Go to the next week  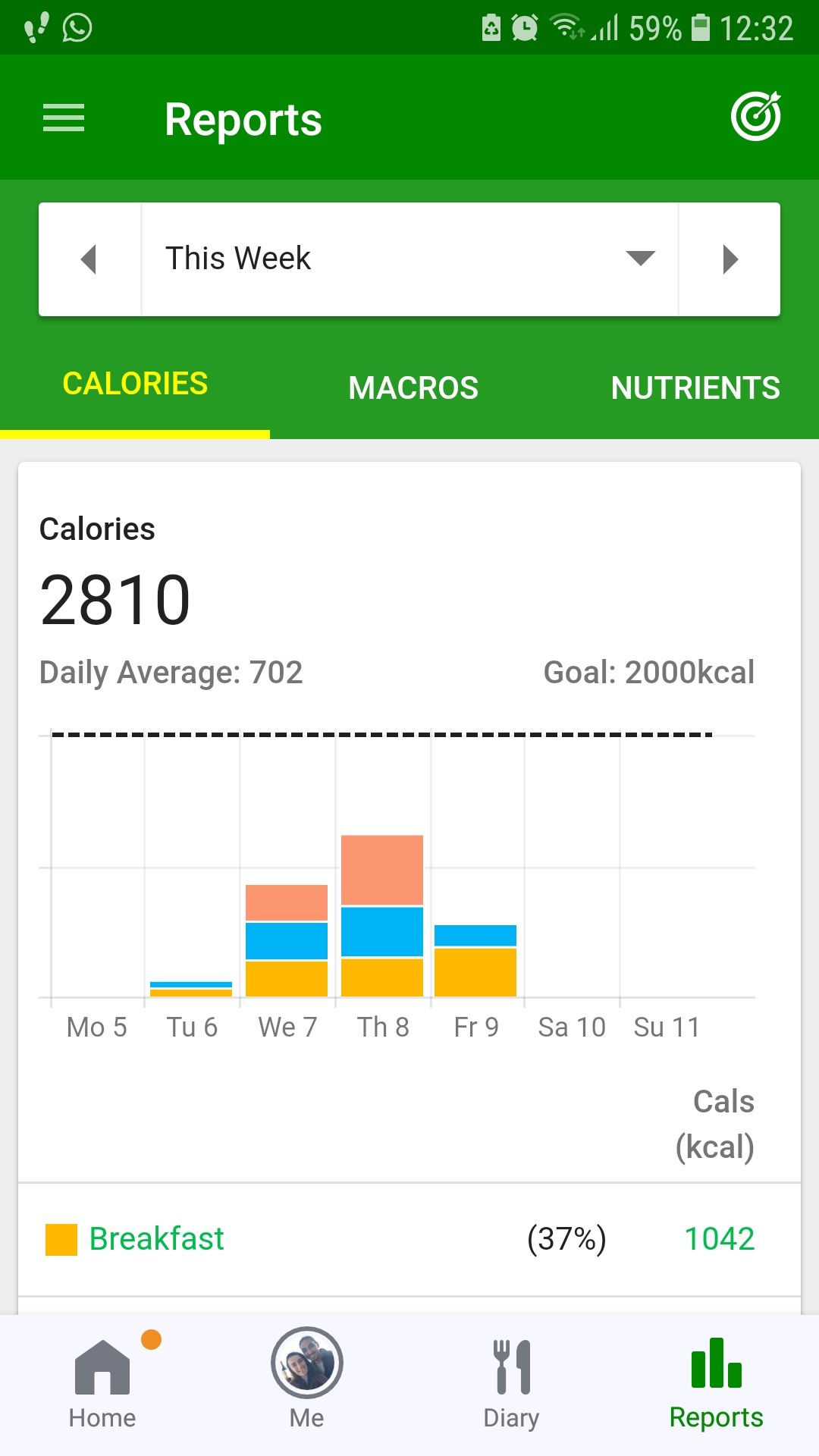[730, 259]
